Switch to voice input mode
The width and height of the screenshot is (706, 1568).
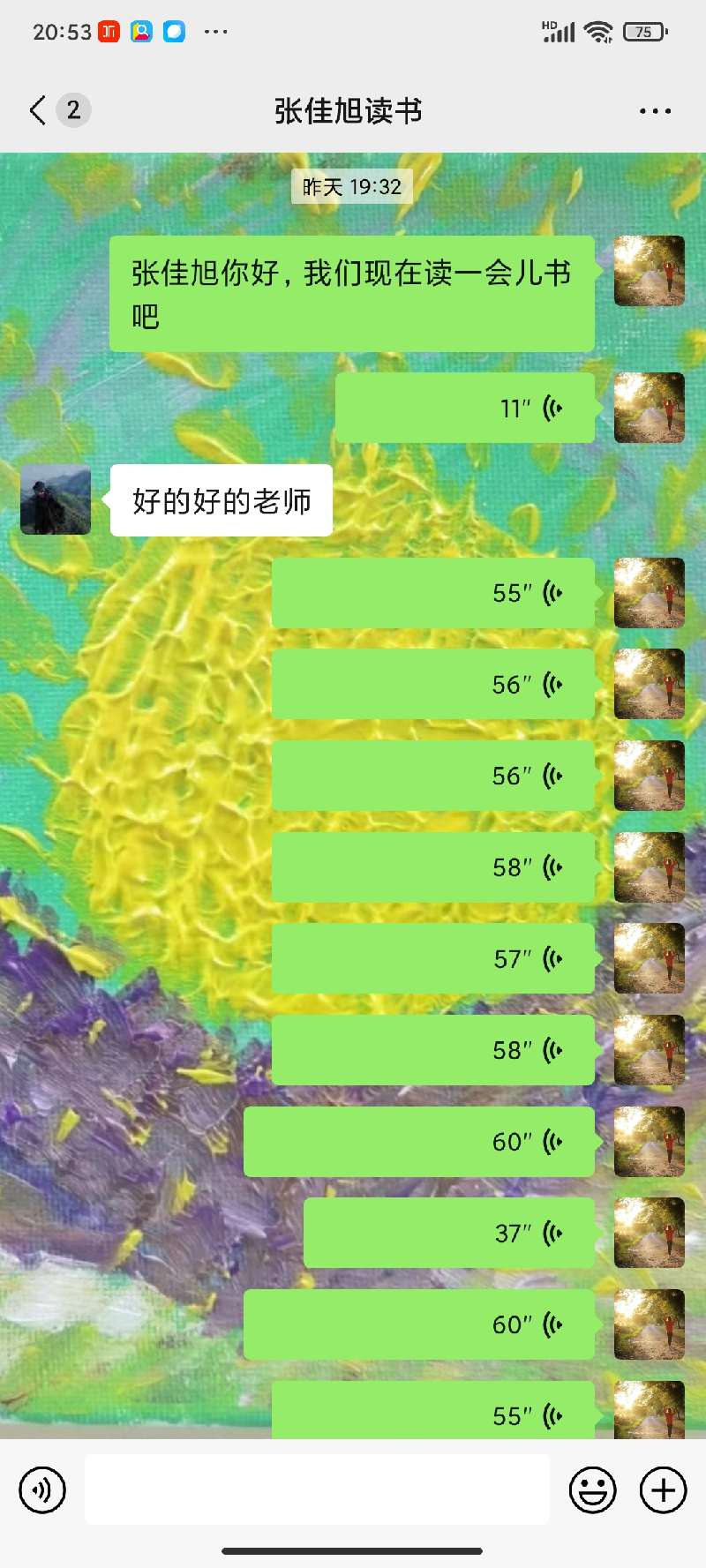[42, 1490]
